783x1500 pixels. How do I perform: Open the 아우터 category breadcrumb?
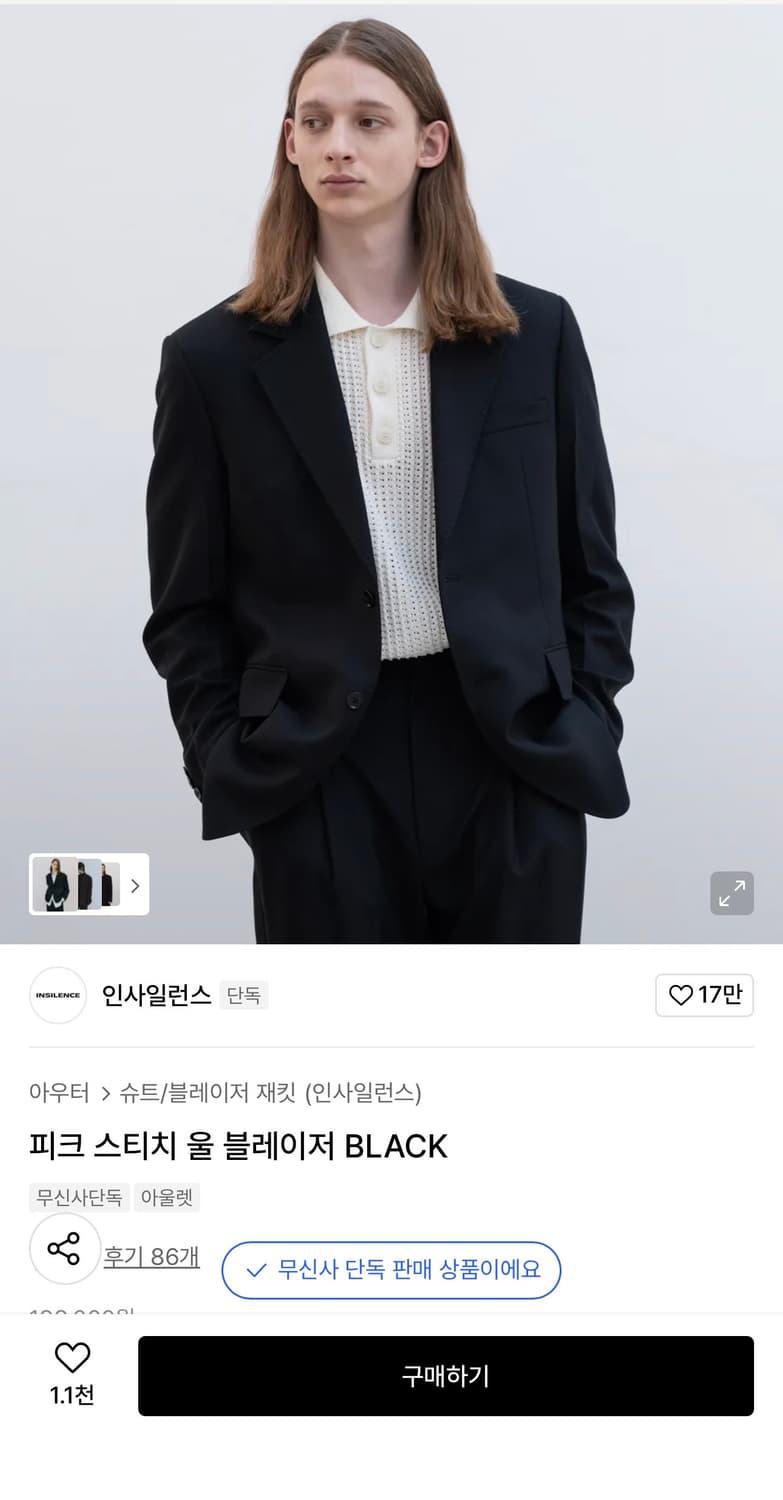pyautogui.click(x=60, y=1094)
